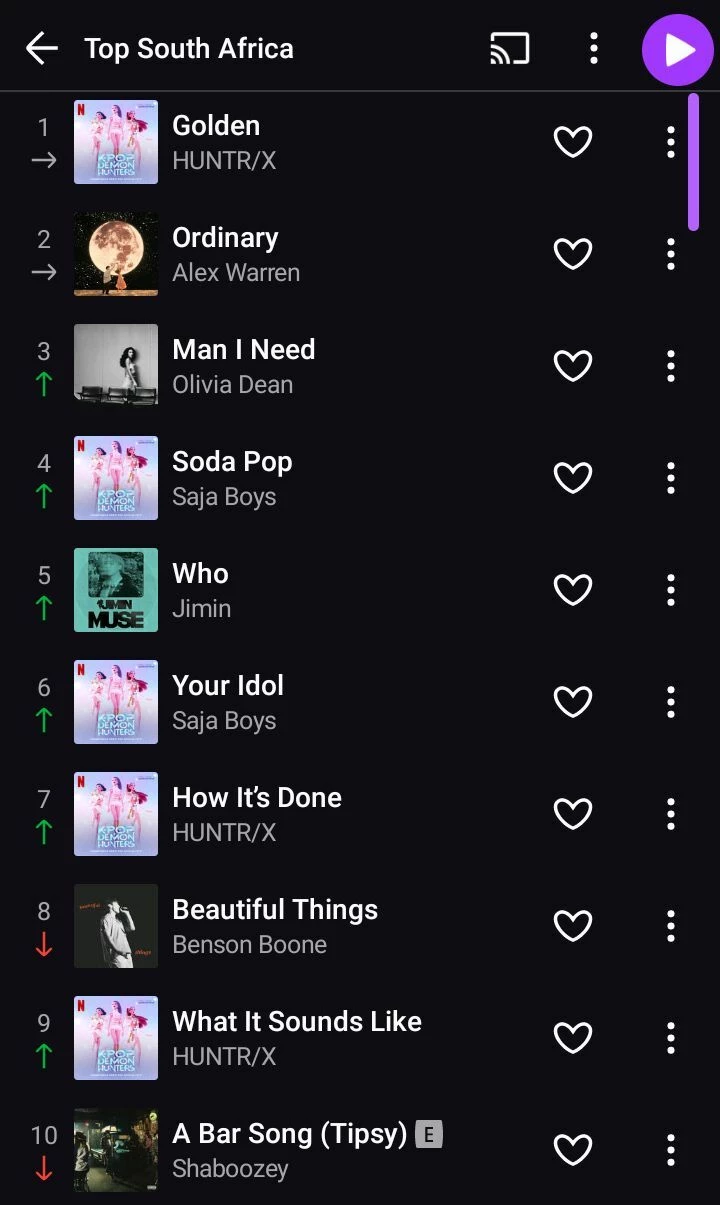Like the song Golden
This screenshot has height=1205, width=720.
[x=573, y=142]
